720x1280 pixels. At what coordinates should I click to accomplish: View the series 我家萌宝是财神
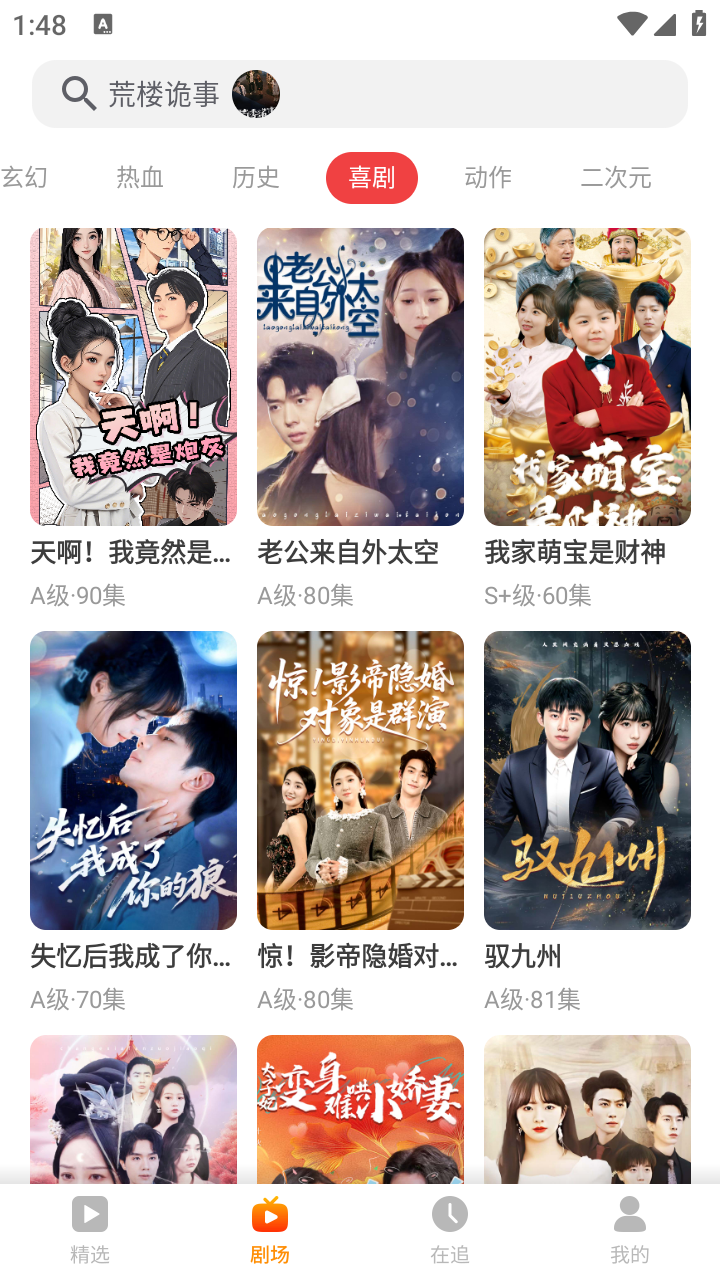click(587, 377)
